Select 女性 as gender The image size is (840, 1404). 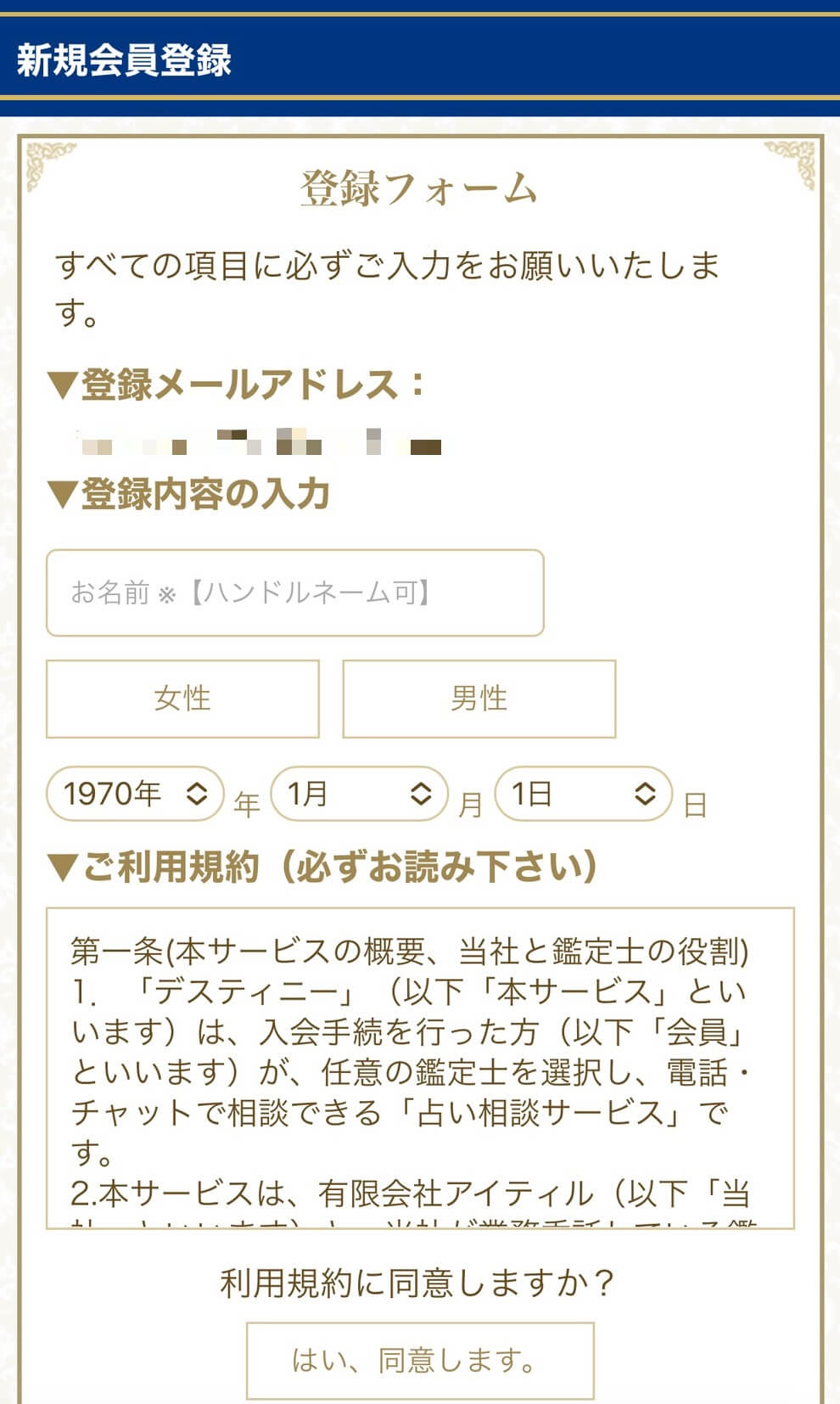pos(182,699)
